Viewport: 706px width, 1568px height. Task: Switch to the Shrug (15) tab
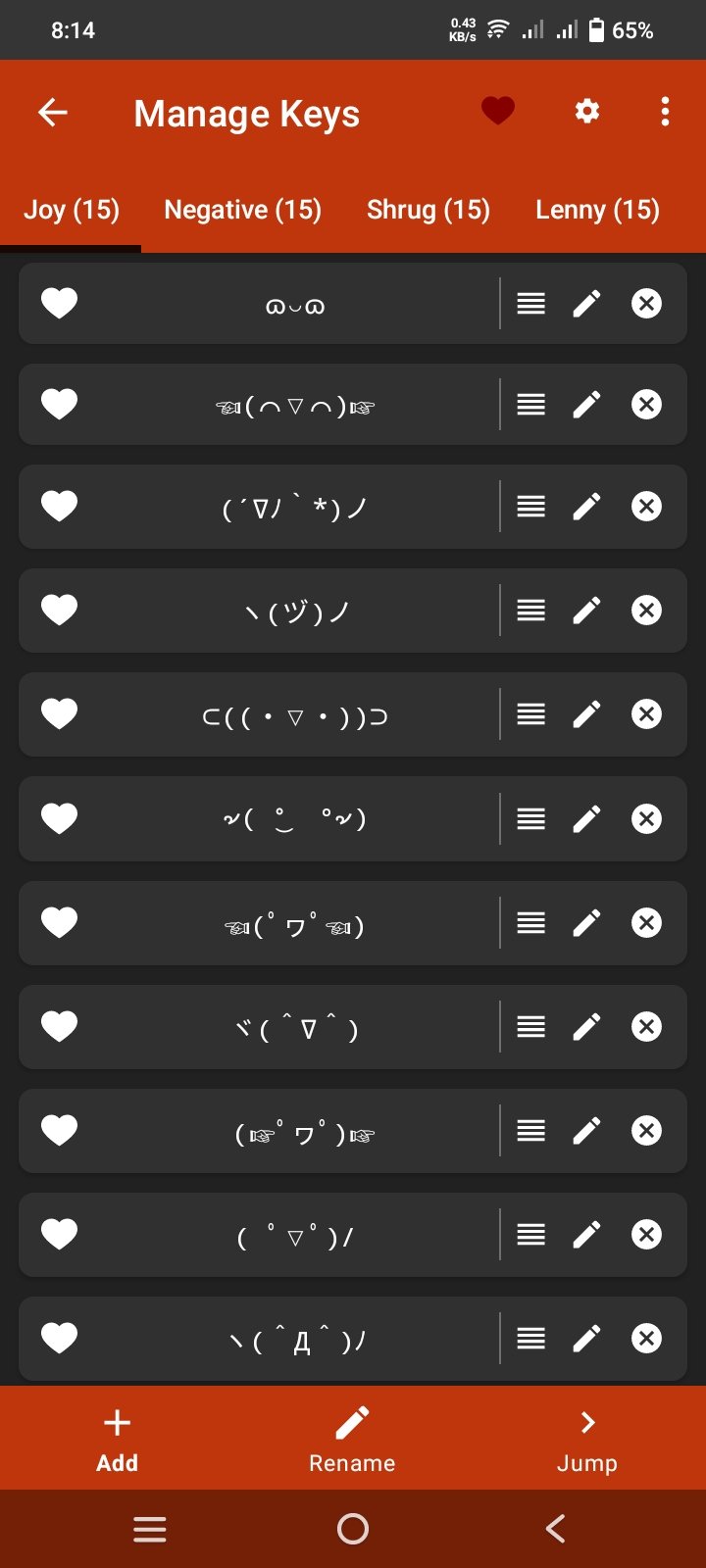(428, 210)
